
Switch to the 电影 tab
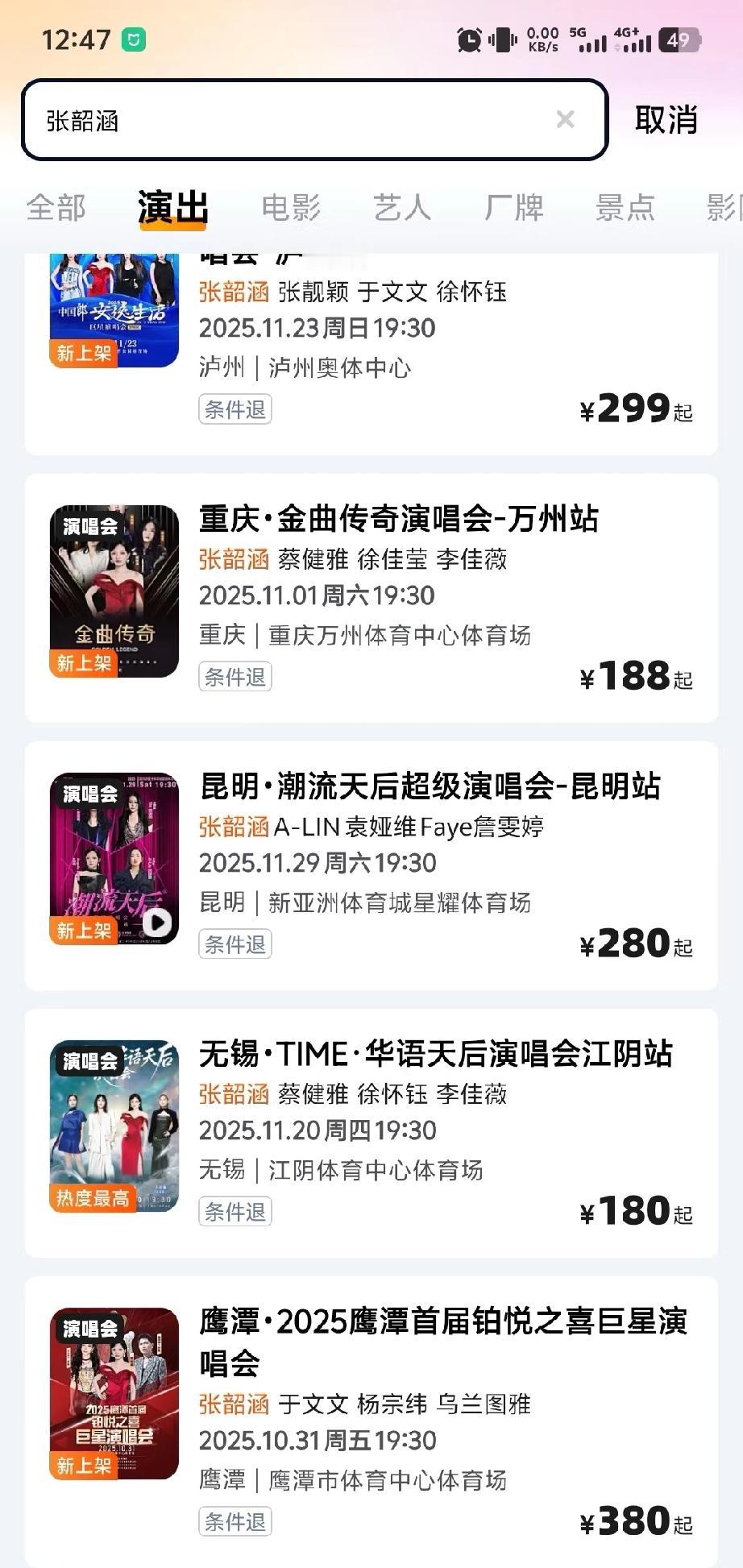pyautogui.click(x=291, y=208)
